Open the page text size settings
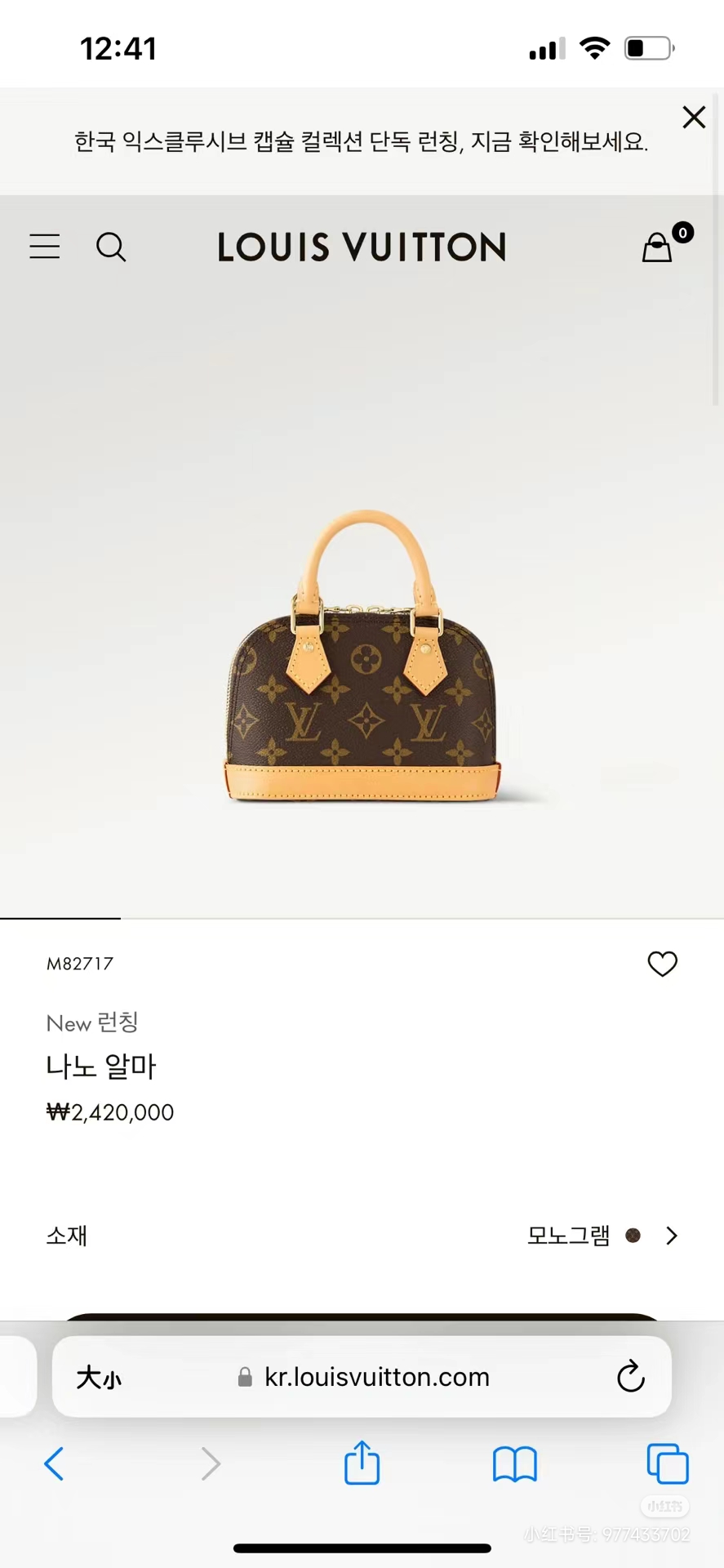The width and height of the screenshot is (724, 1568). [x=99, y=1378]
